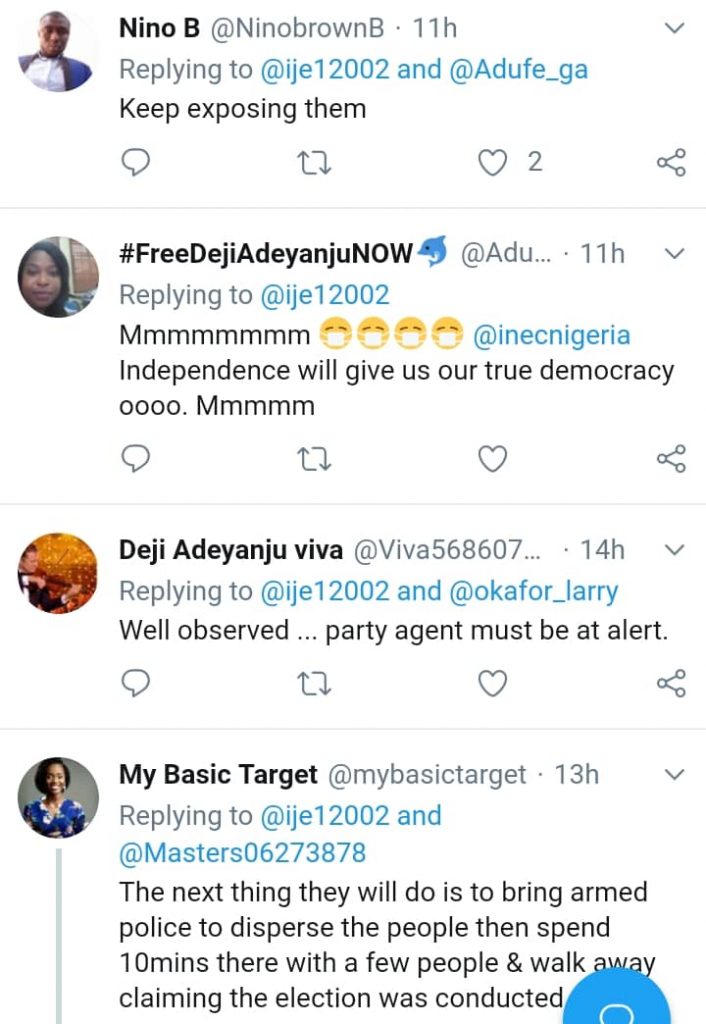The image size is (706, 1024).
Task: Like the #FreeDejiAdeyanjuNOW tweet
Action: click(x=492, y=459)
